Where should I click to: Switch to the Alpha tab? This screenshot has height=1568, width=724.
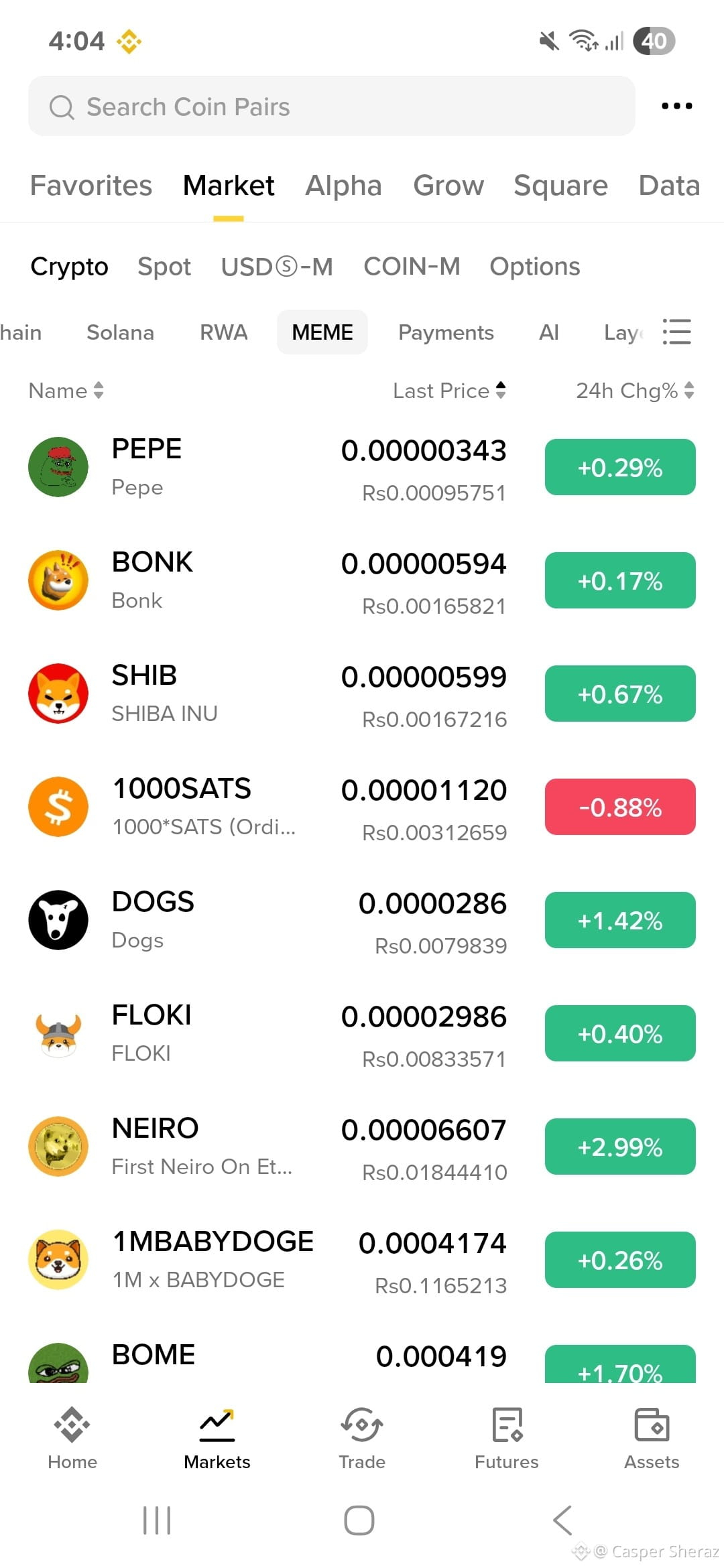[343, 186]
